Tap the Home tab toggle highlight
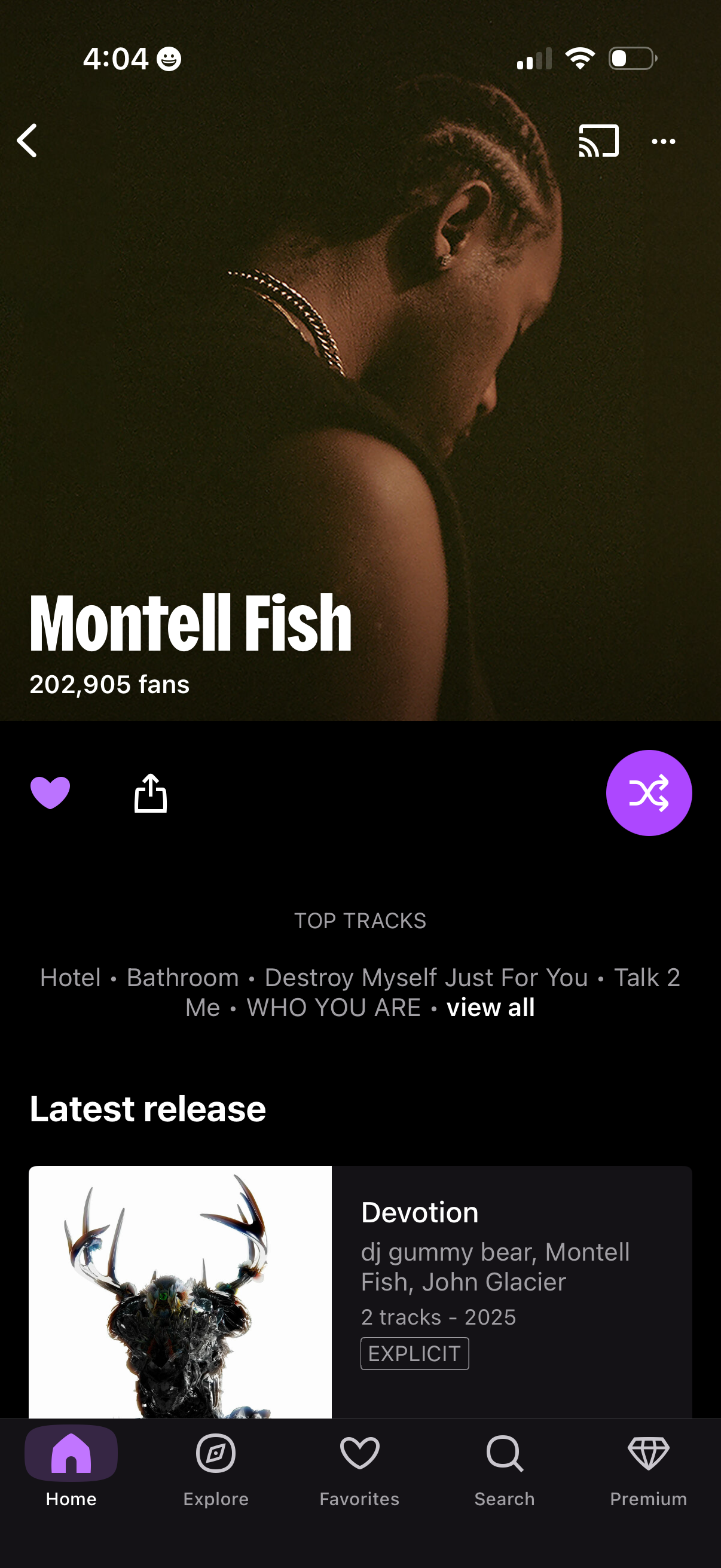This screenshot has width=721, height=1568. tap(71, 1453)
